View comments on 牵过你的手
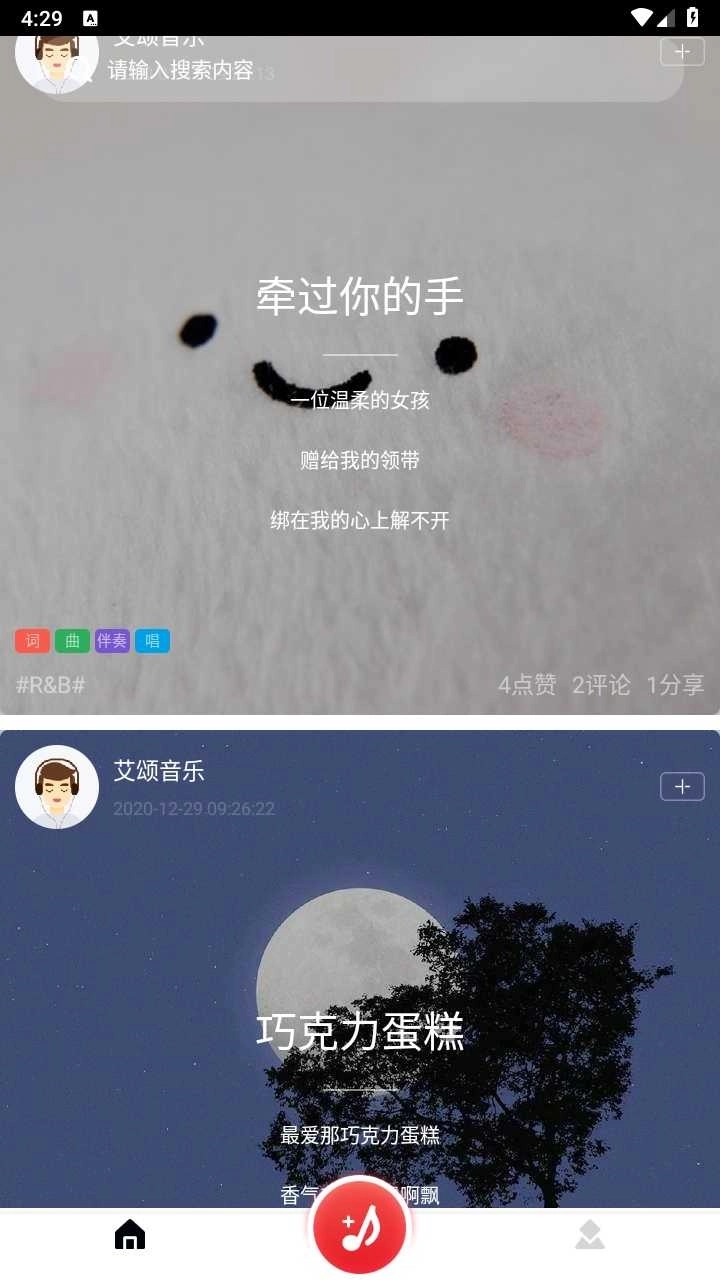The height and width of the screenshot is (1280, 720). tap(601, 685)
